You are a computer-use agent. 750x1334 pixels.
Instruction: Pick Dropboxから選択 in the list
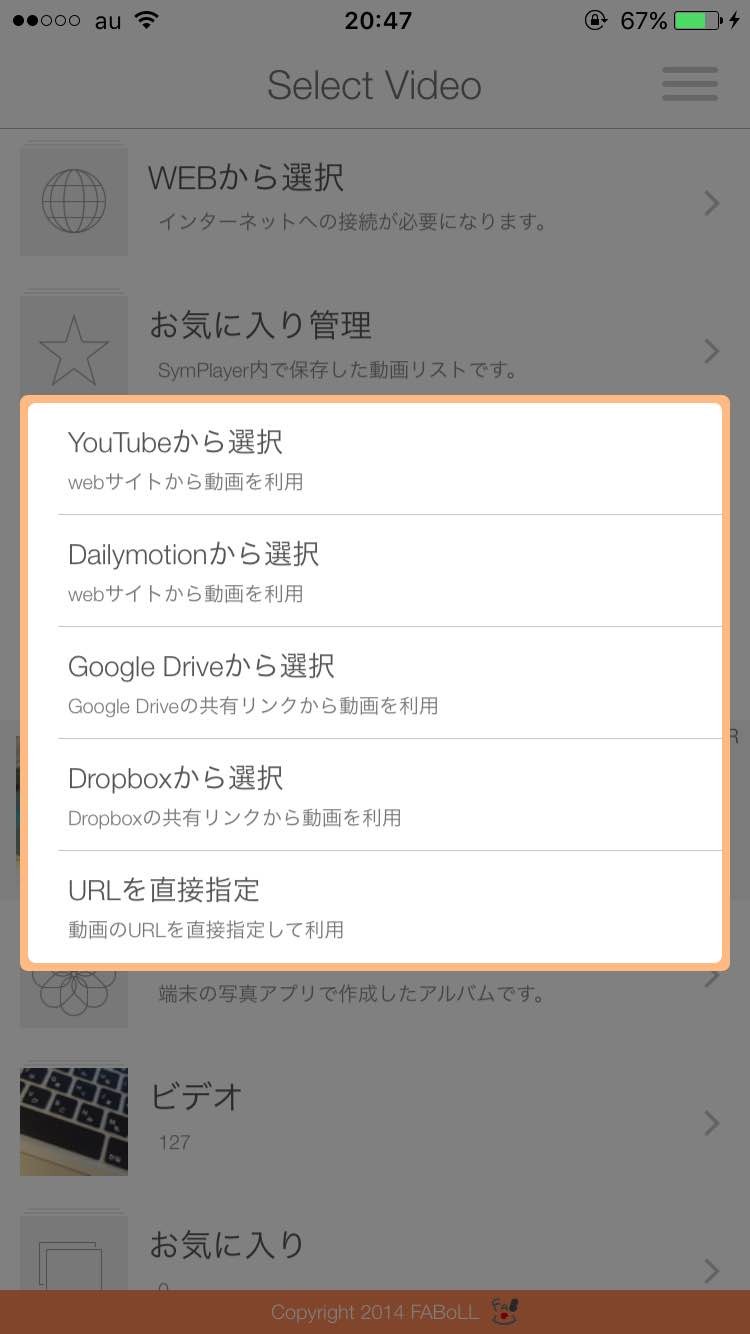point(375,795)
